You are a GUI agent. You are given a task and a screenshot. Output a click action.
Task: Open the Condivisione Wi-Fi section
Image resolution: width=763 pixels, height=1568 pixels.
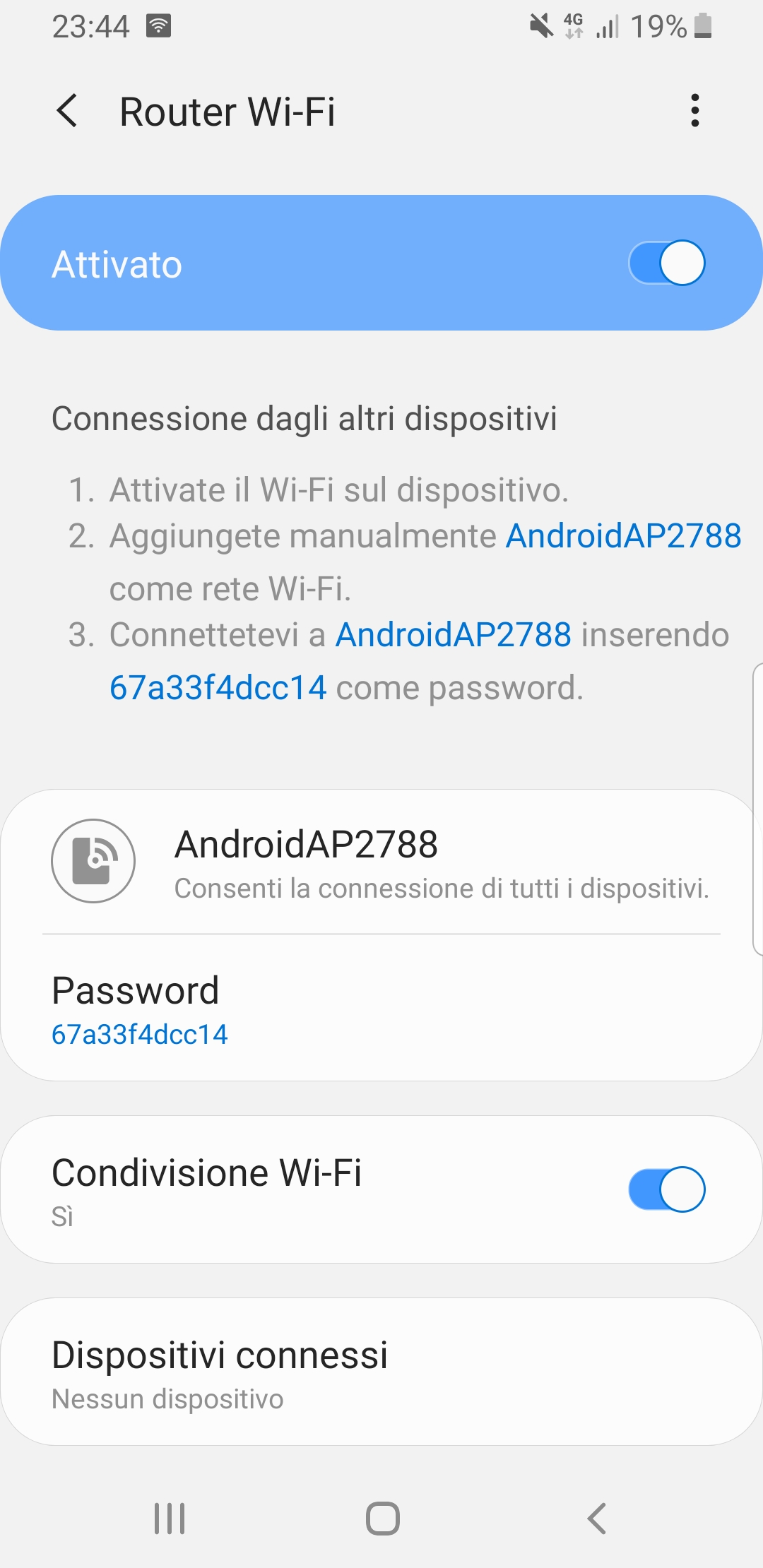pos(283,1189)
